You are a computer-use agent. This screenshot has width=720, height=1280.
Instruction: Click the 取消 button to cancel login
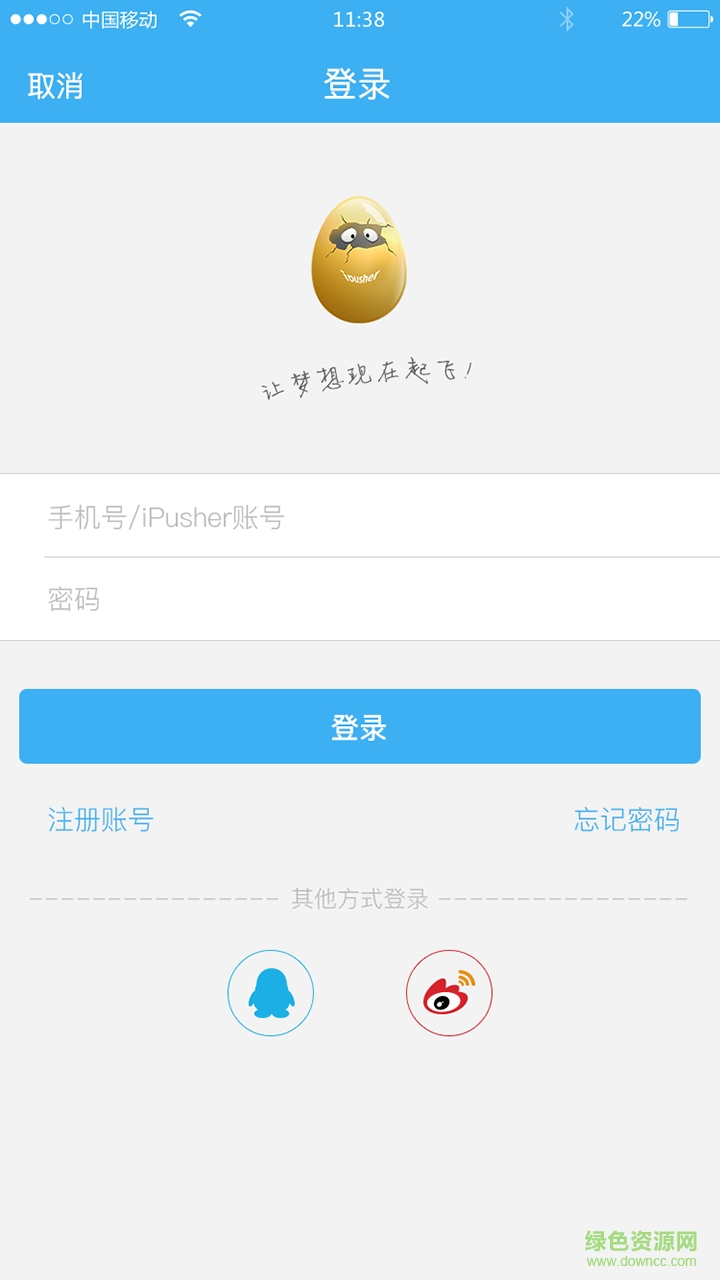point(57,86)
